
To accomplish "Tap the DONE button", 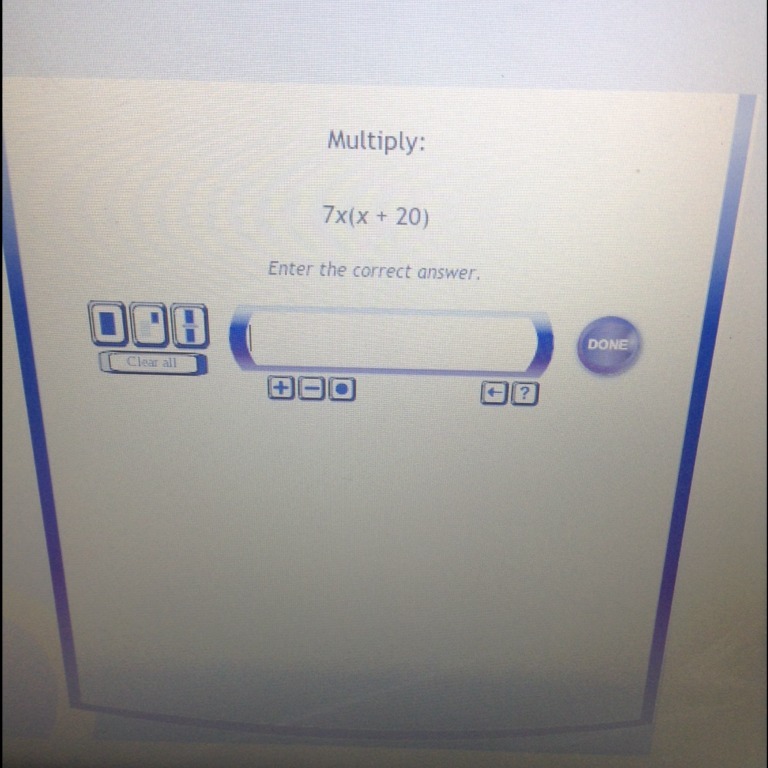I will pos(608,344).
